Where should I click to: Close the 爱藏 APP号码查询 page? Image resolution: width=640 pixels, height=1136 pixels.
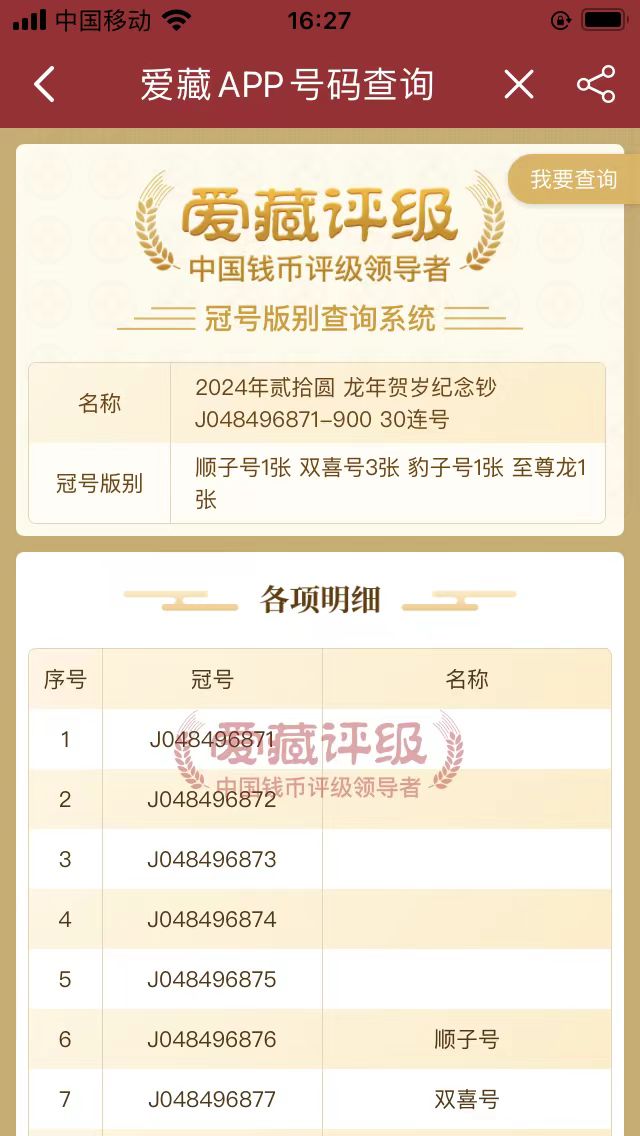(518, 85)
